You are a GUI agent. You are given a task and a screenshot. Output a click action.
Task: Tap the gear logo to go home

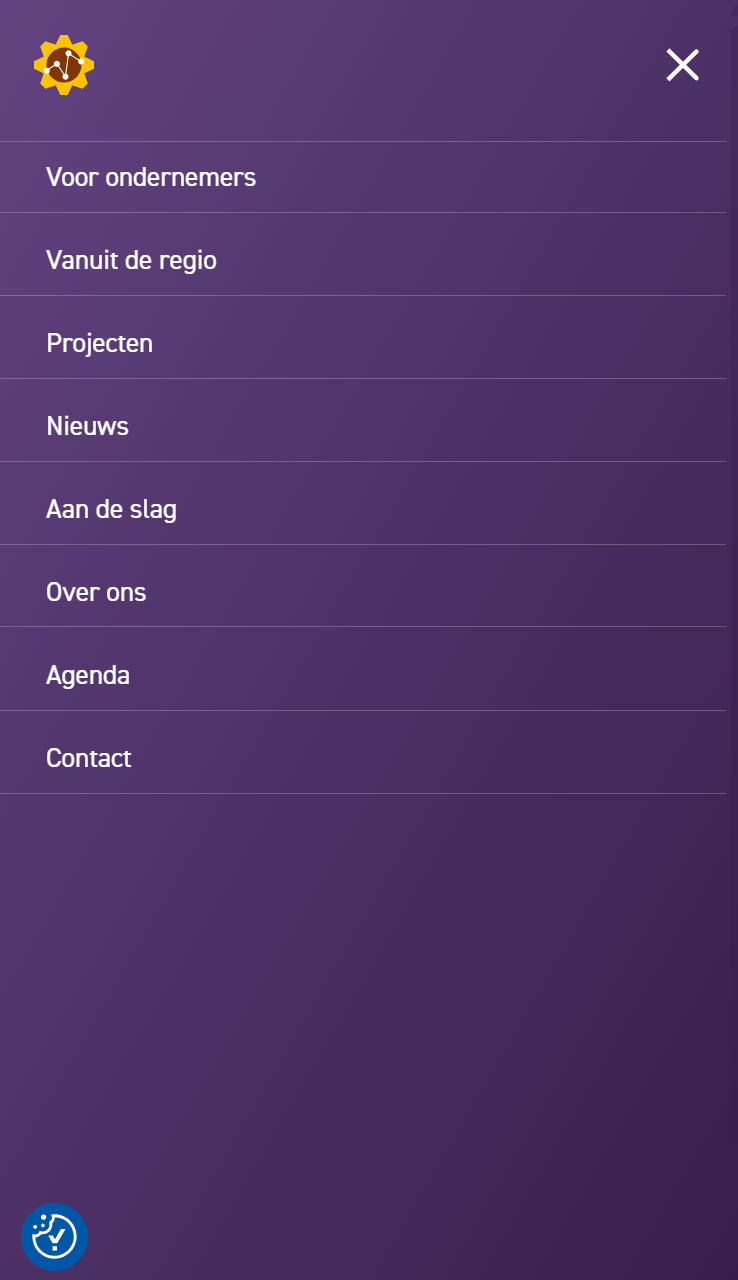64,65
